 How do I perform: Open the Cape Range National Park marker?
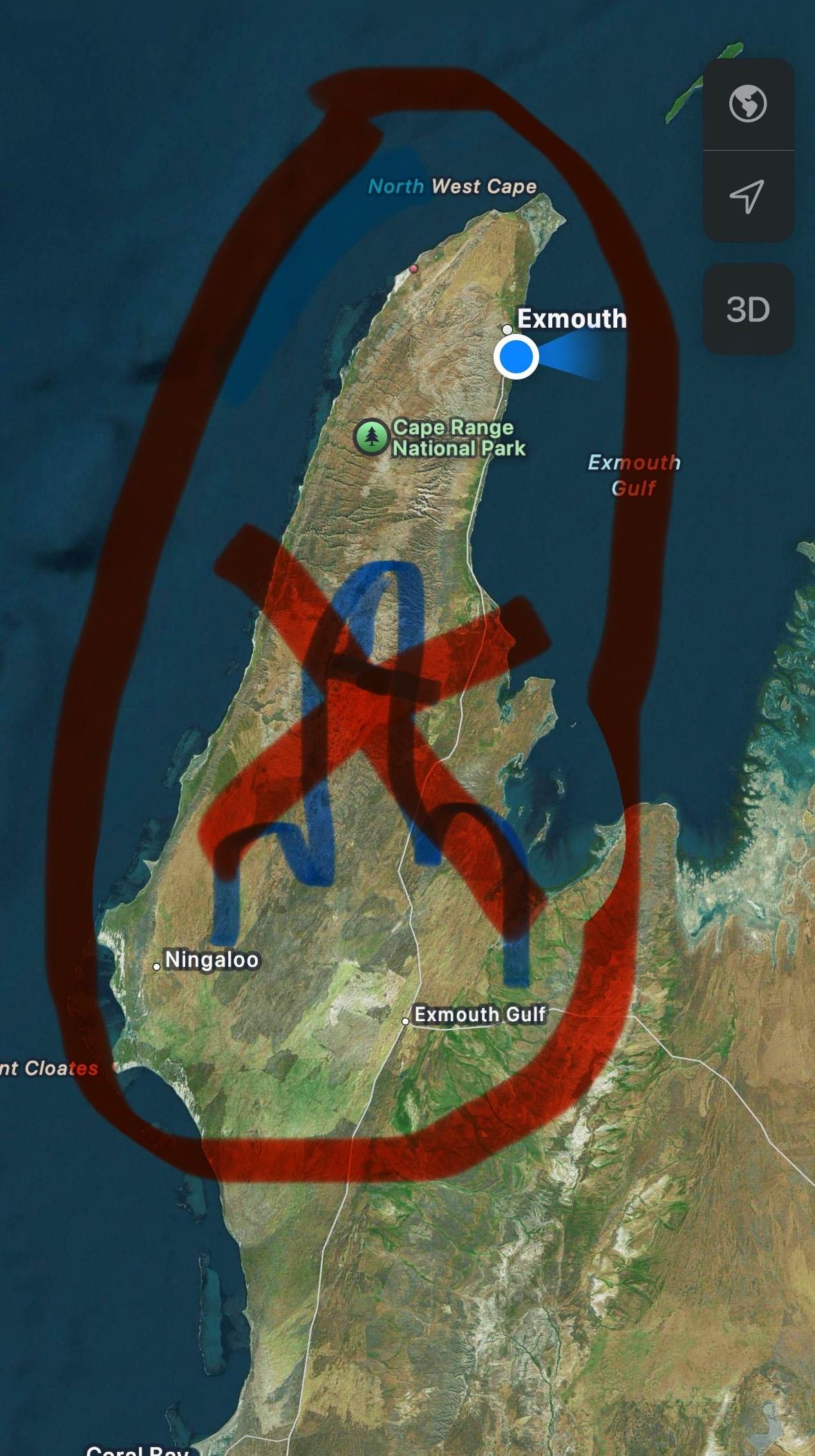point(372,437)
